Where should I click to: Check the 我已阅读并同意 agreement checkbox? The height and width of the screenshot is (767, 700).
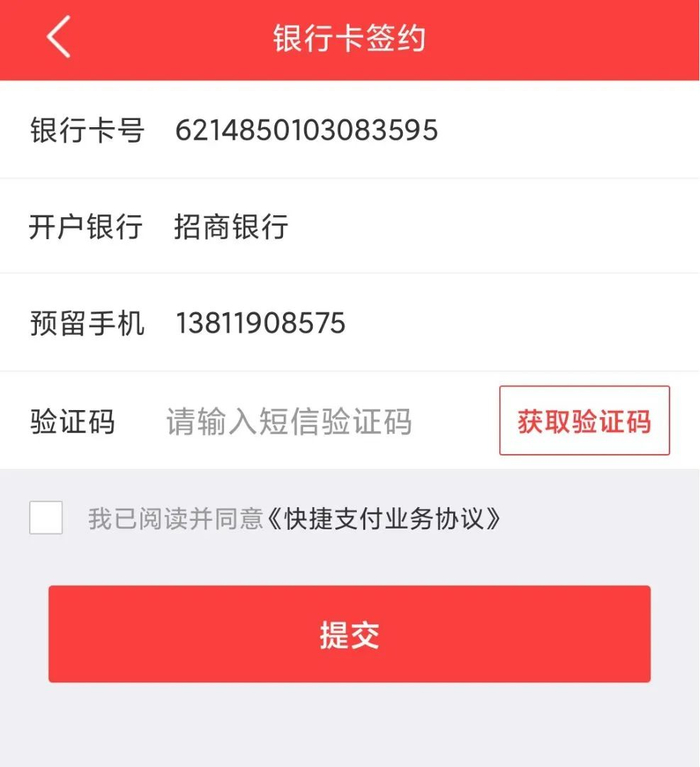[x=46, y=518]
